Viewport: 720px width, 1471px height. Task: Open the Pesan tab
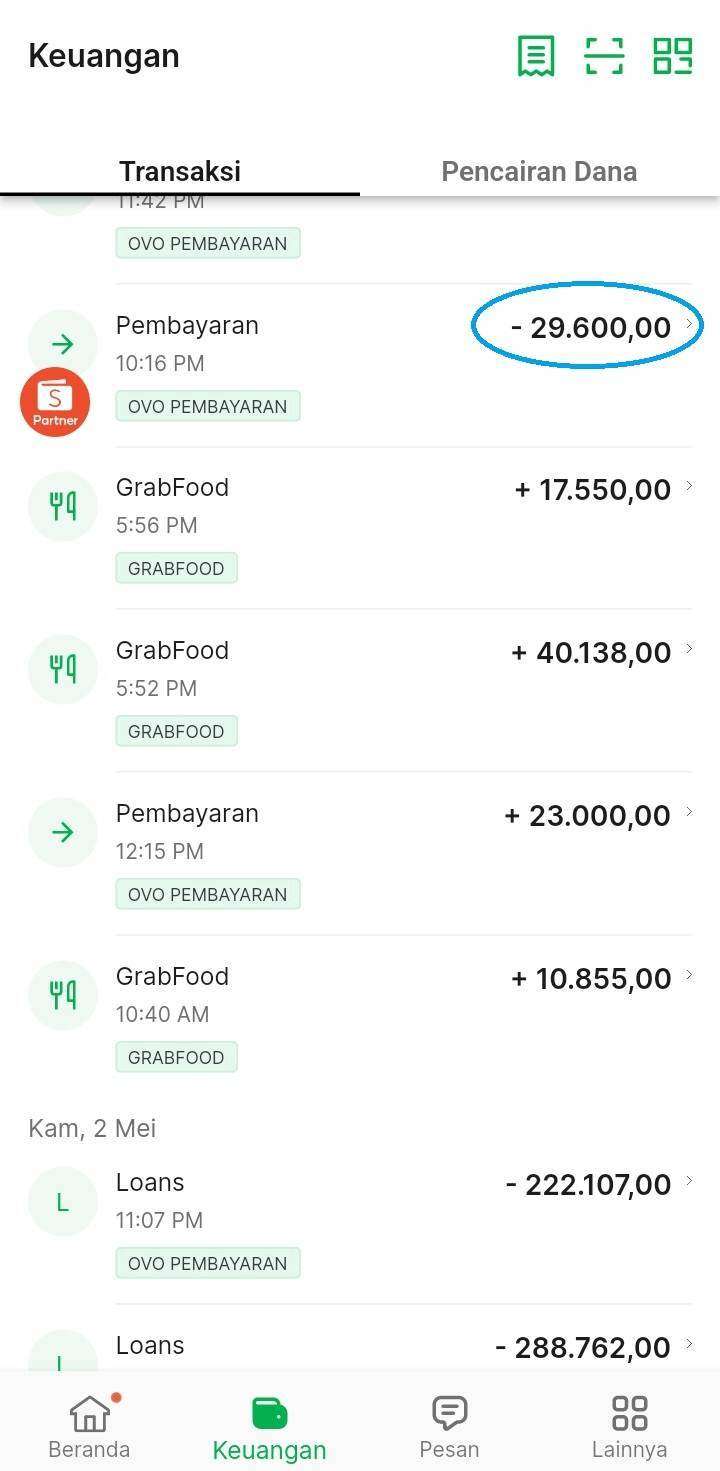pyautogui.click(x=449, y=1427)
